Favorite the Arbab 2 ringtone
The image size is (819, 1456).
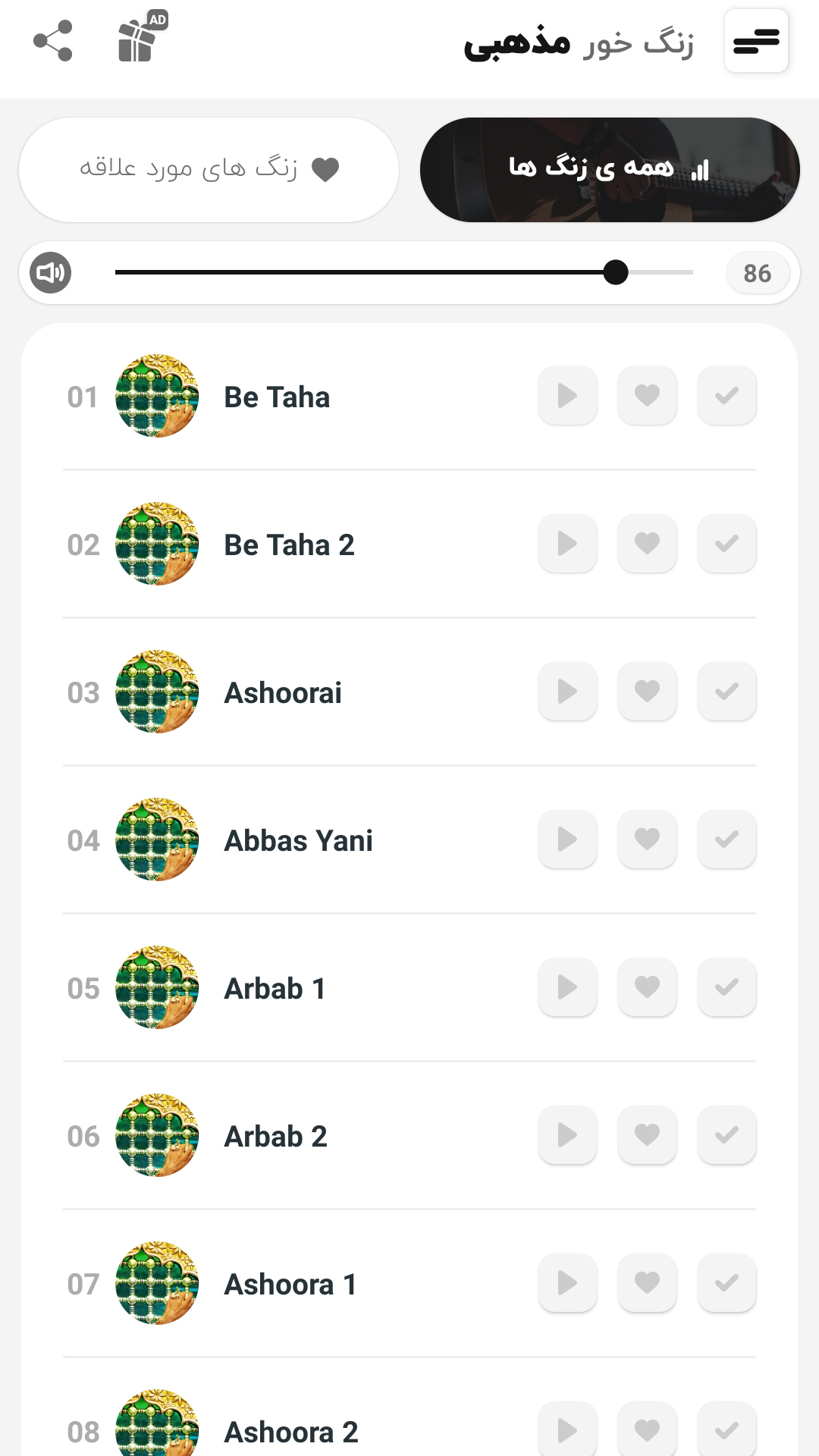point(646,1134)
